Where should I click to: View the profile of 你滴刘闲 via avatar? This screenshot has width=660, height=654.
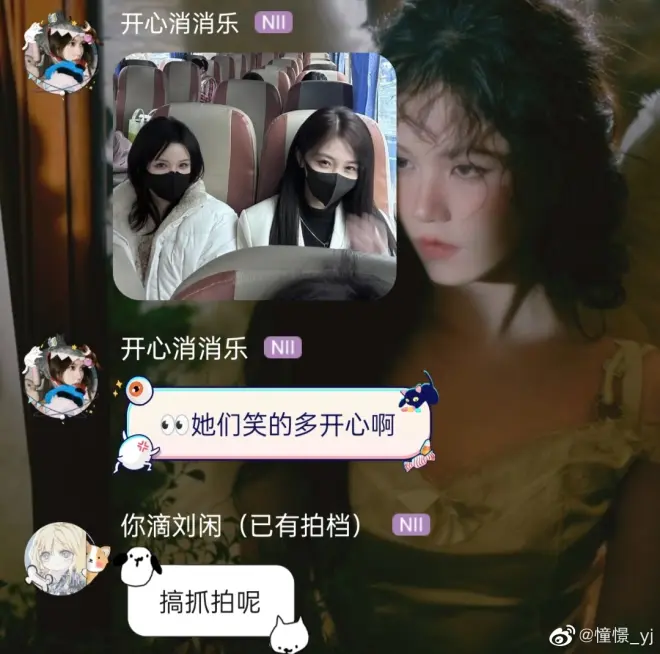point(64,553)
